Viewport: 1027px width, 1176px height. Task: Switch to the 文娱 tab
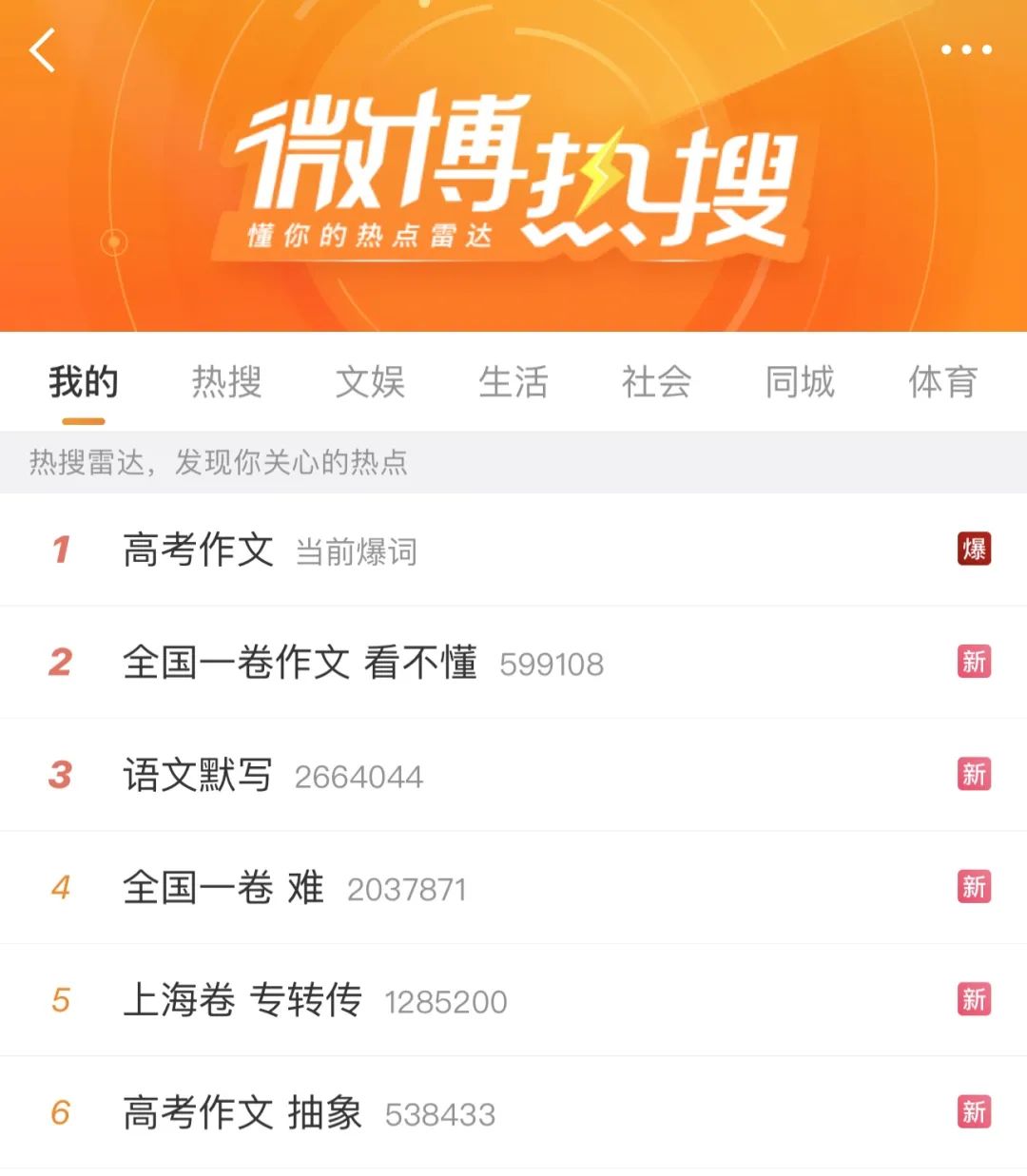(370, 382)
